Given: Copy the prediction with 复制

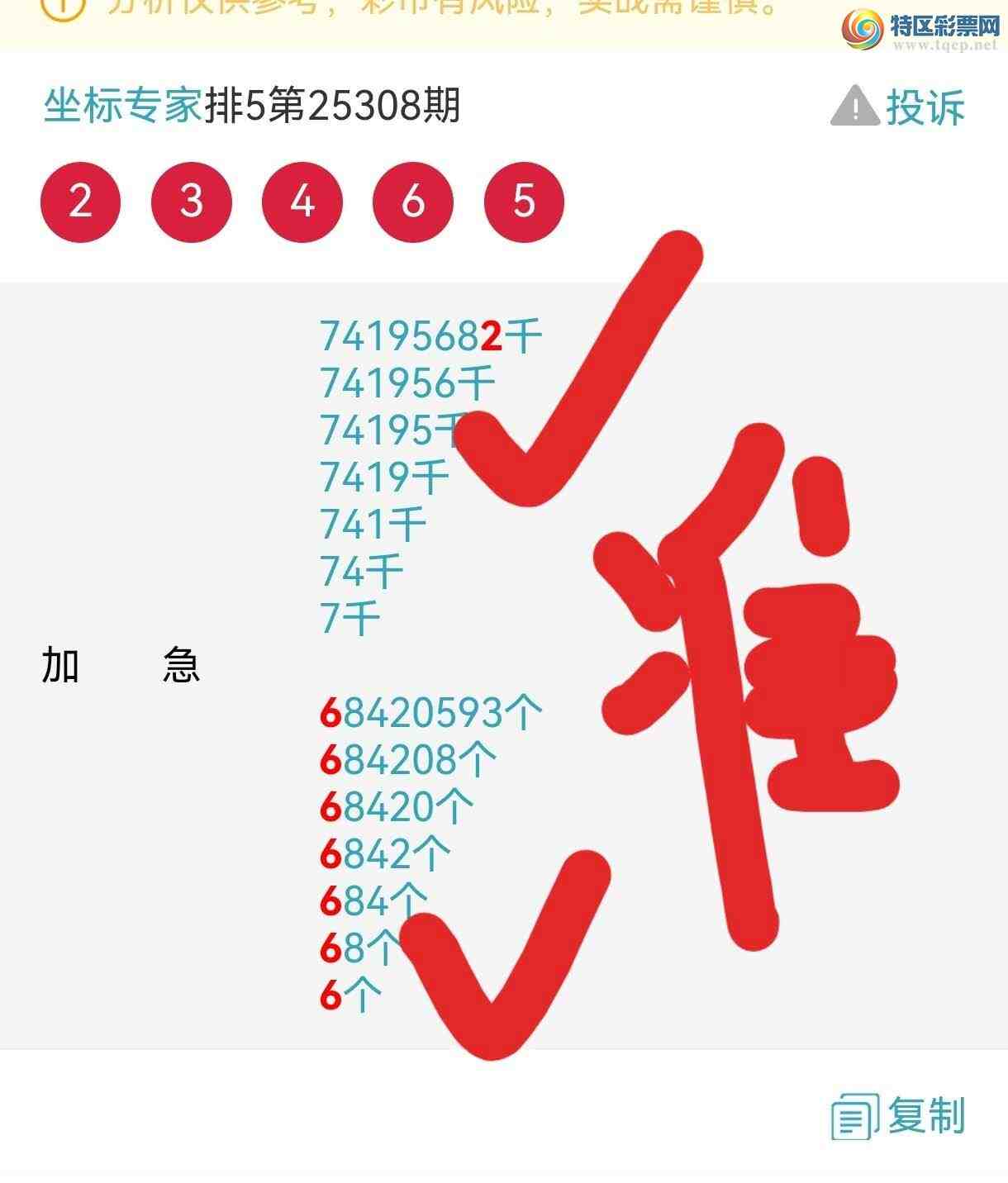Looking at the screenshot, I should pos(899,1116).
